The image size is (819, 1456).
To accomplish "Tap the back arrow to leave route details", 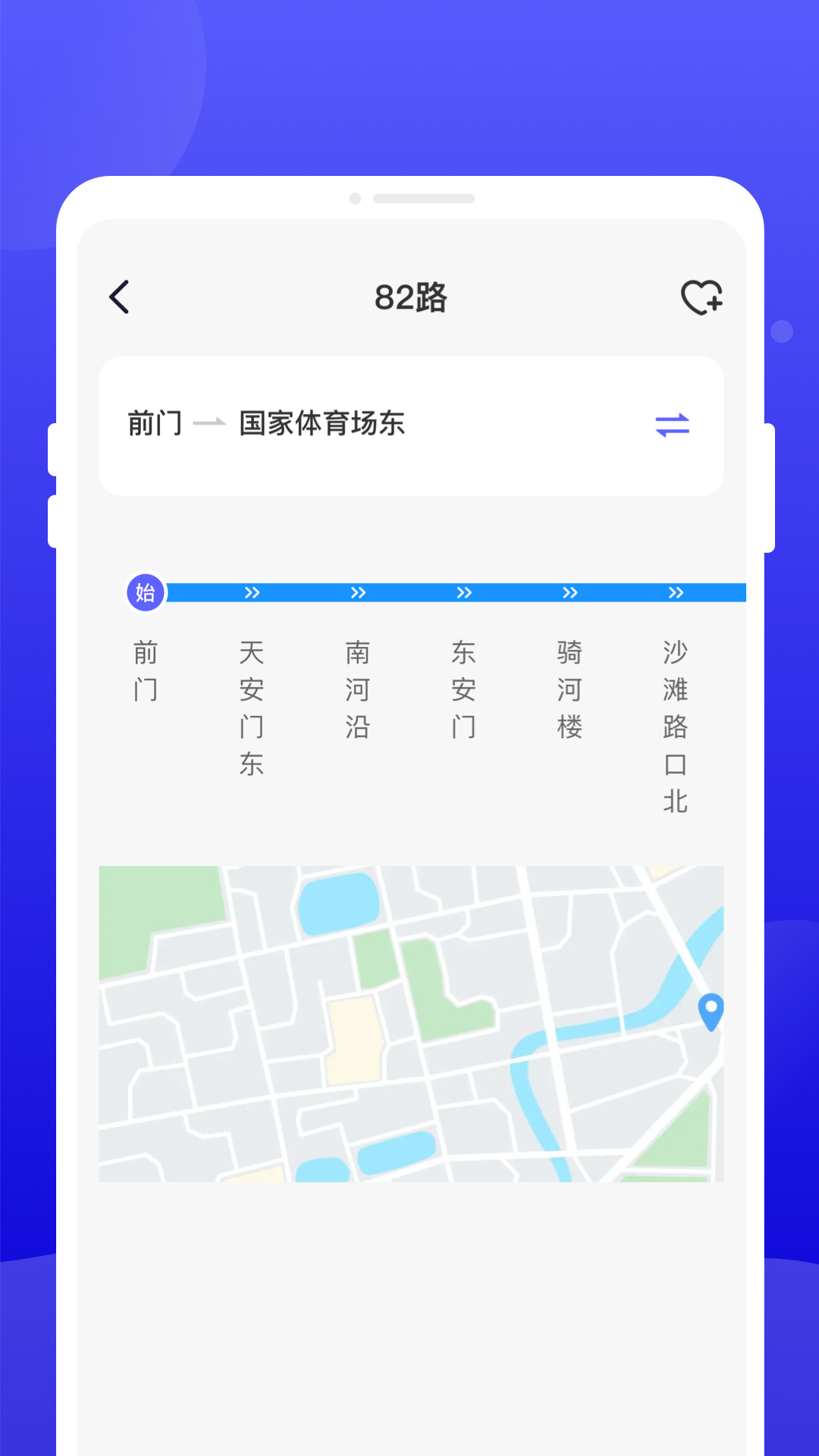I will point(119,297).
